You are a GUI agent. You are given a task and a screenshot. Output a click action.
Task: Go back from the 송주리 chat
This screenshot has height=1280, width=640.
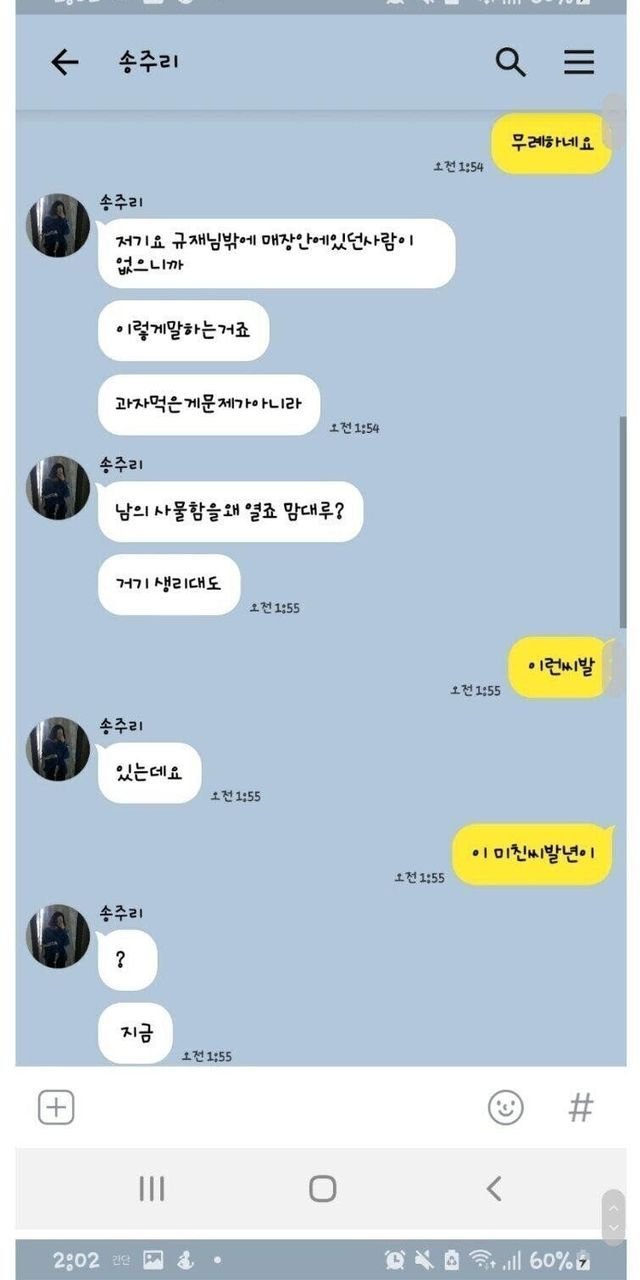pyautogui.click(x=65, y=63)
